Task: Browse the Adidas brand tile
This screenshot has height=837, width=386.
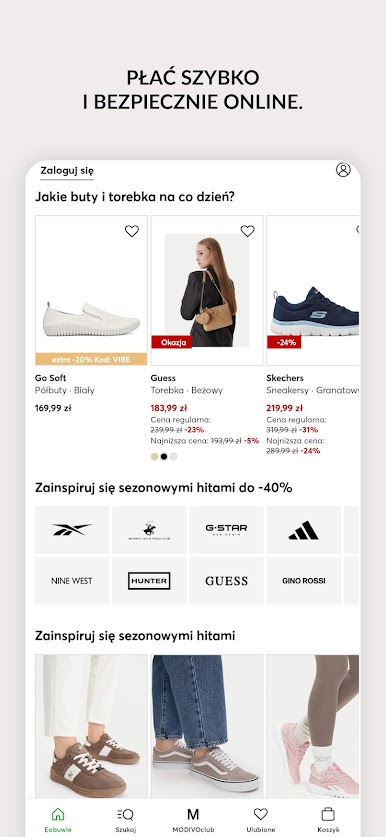Action: click(303, 530)
